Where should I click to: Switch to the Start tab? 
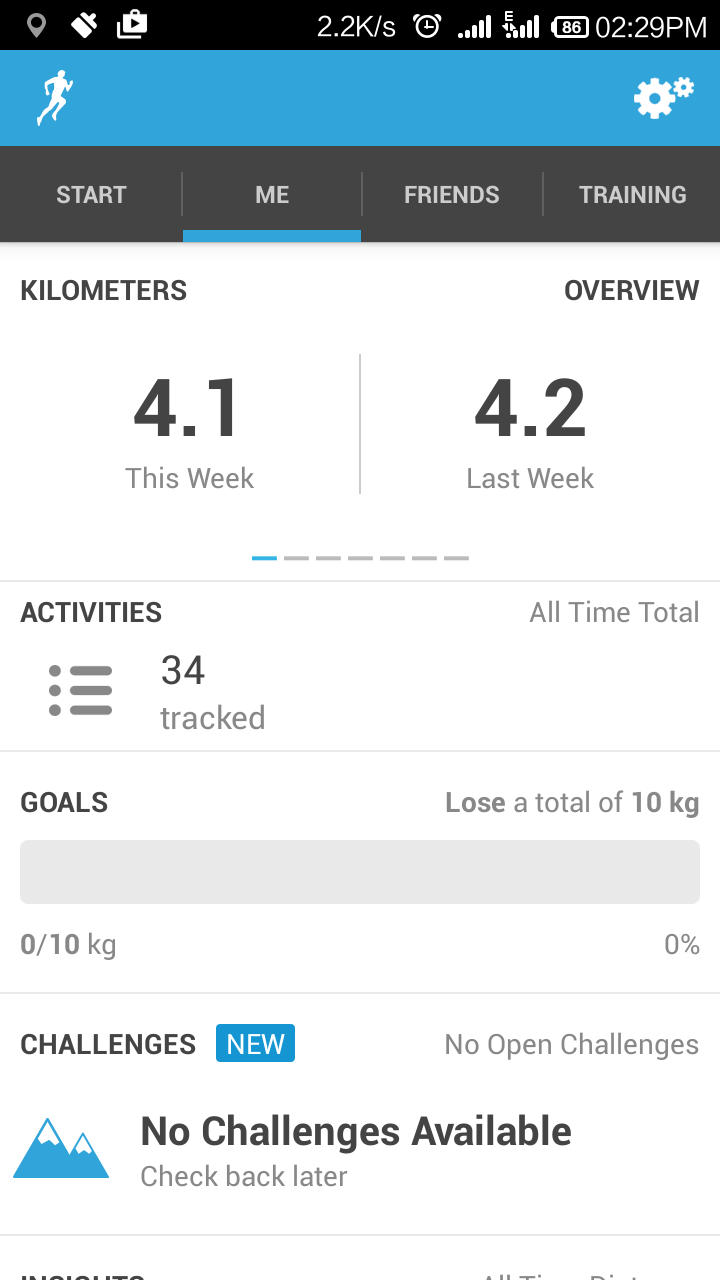pos(91,195)
